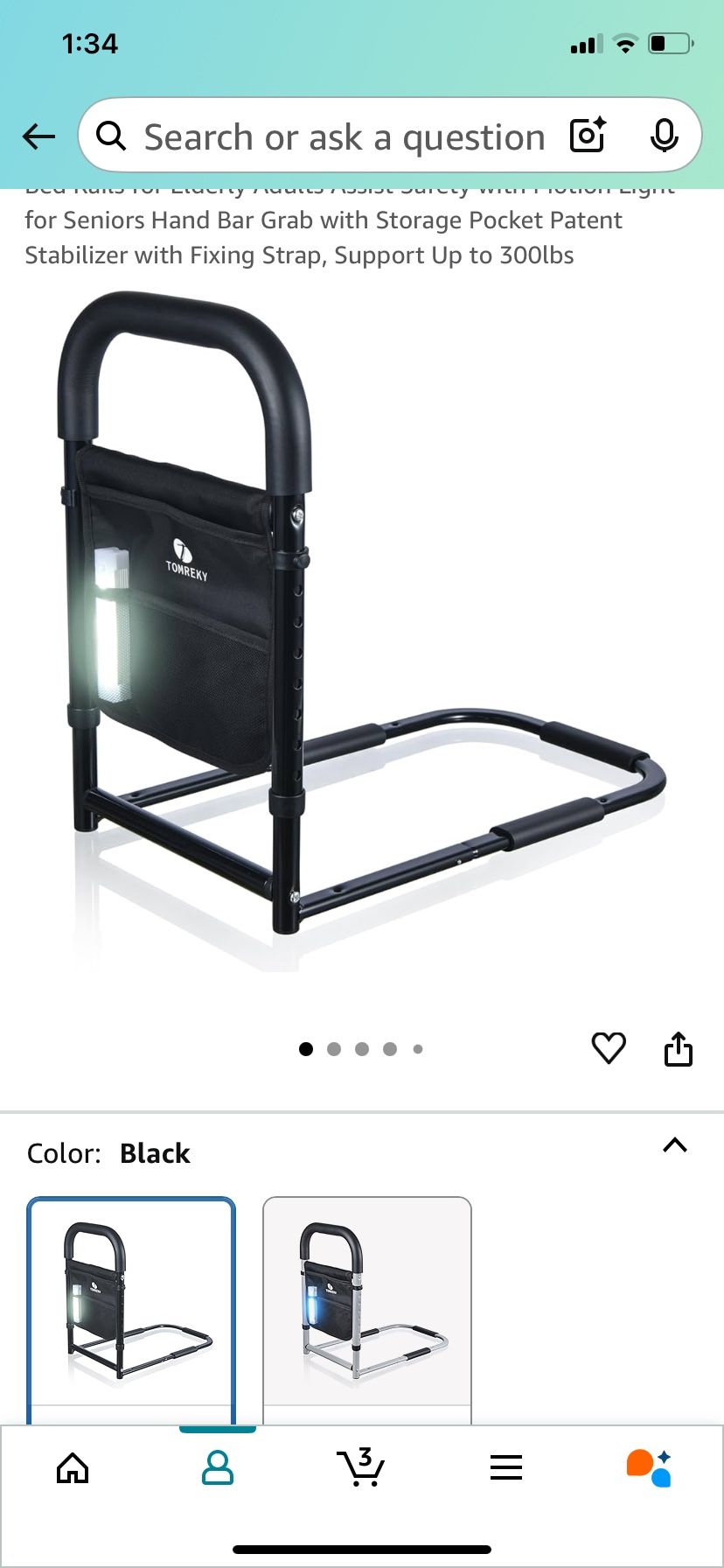This screenshot has width=724, height=1568.
Task: Switch to the account profile tab
Action: click(218, 1467)
